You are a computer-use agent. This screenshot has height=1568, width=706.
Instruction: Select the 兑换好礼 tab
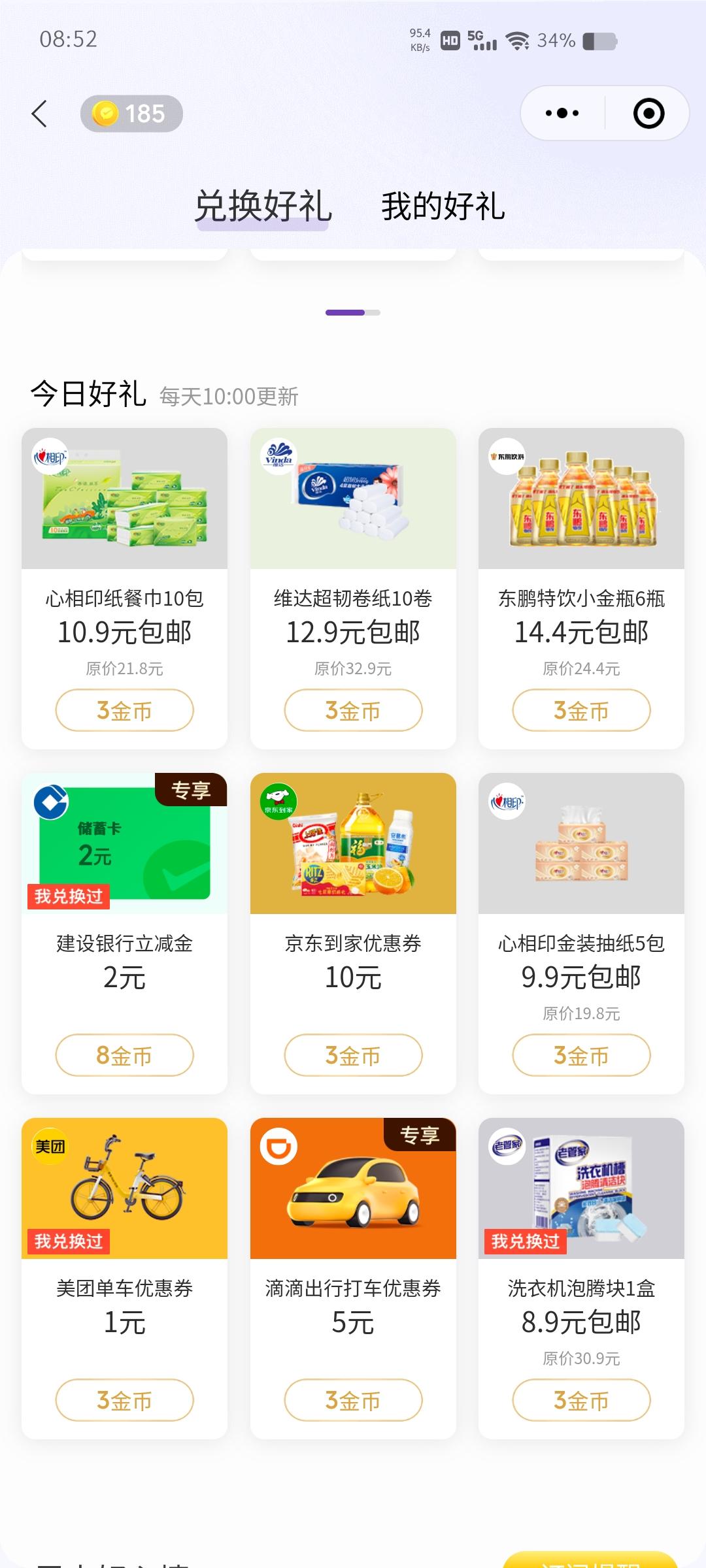click(263, 206)
